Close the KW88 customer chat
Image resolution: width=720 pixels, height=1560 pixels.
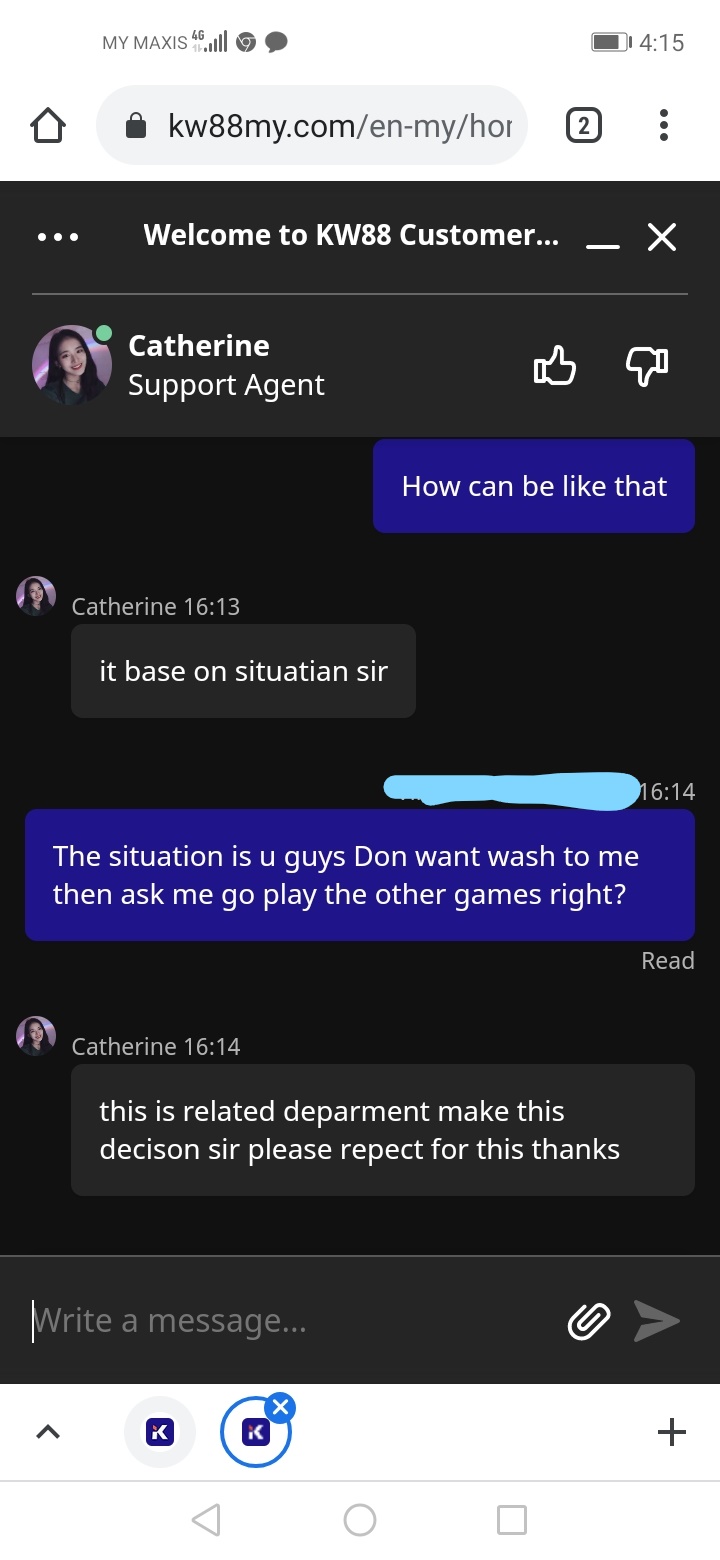(662, 237)
